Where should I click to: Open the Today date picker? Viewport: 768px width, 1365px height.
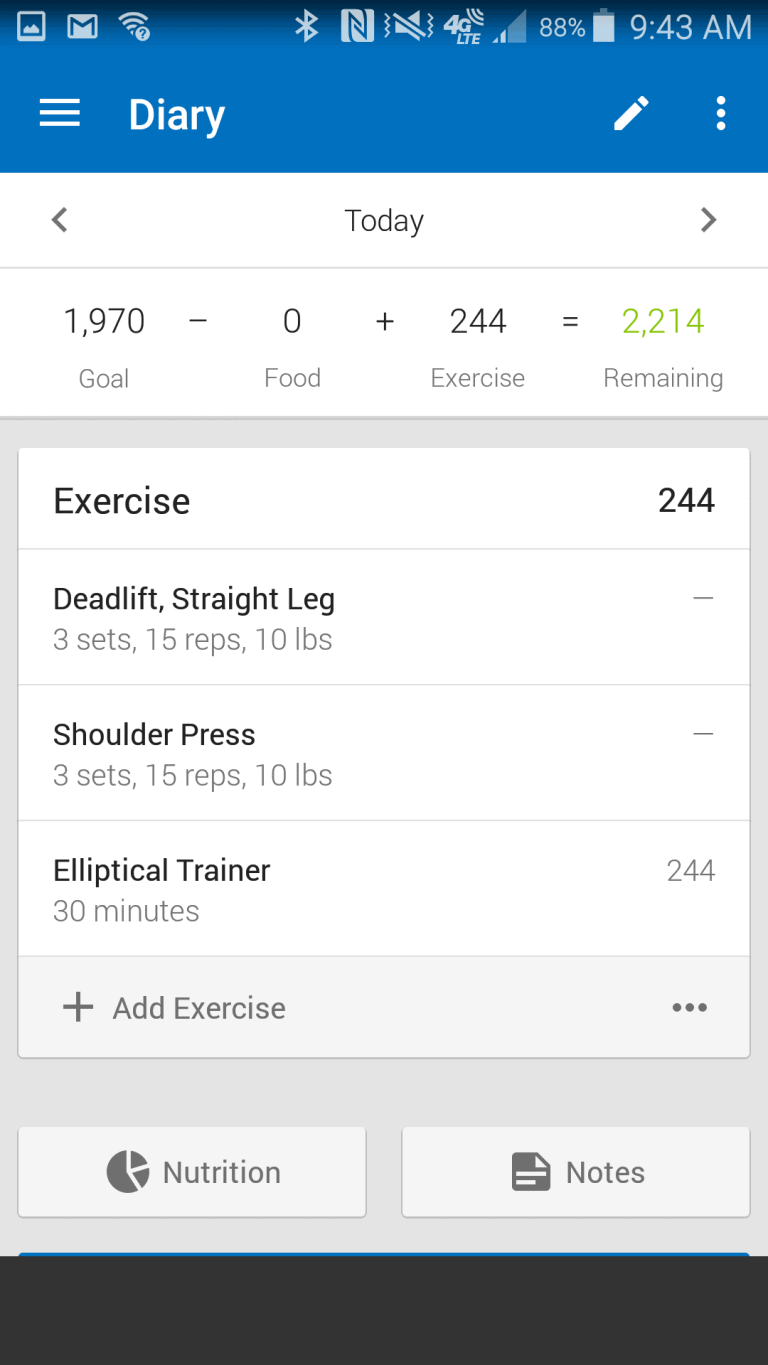[x=384, y=221]
